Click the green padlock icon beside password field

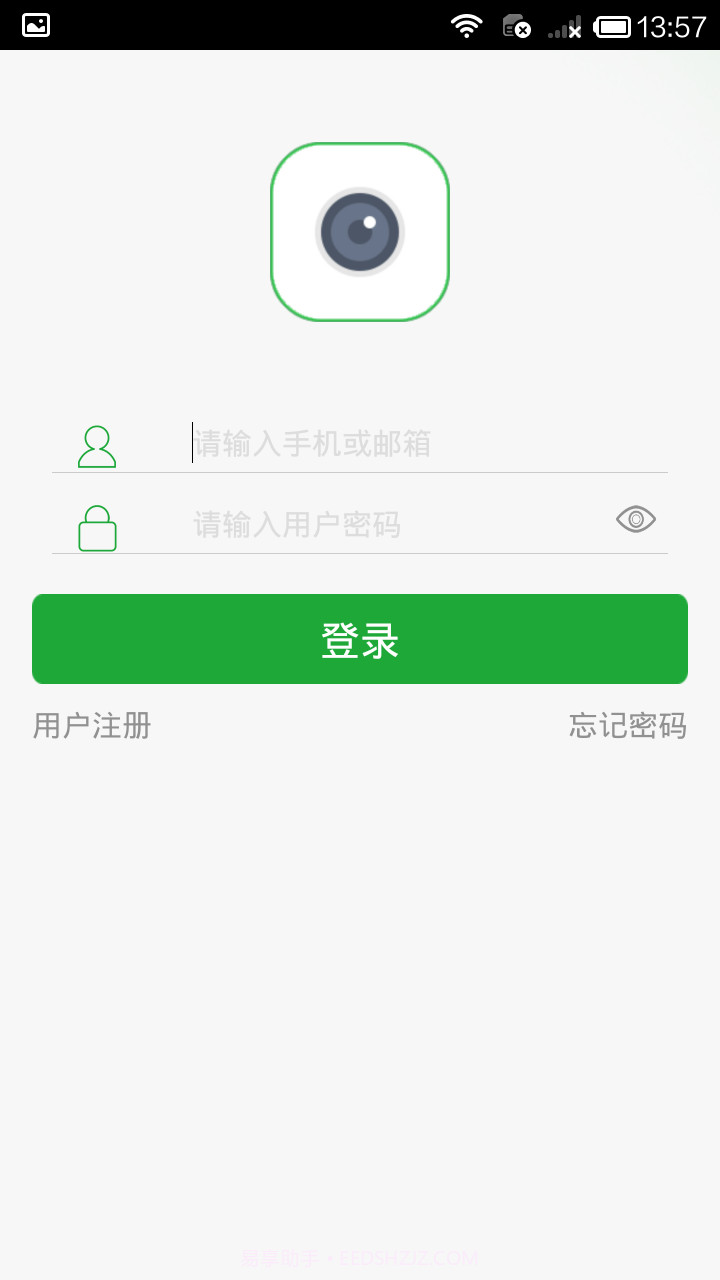[97, 526]
